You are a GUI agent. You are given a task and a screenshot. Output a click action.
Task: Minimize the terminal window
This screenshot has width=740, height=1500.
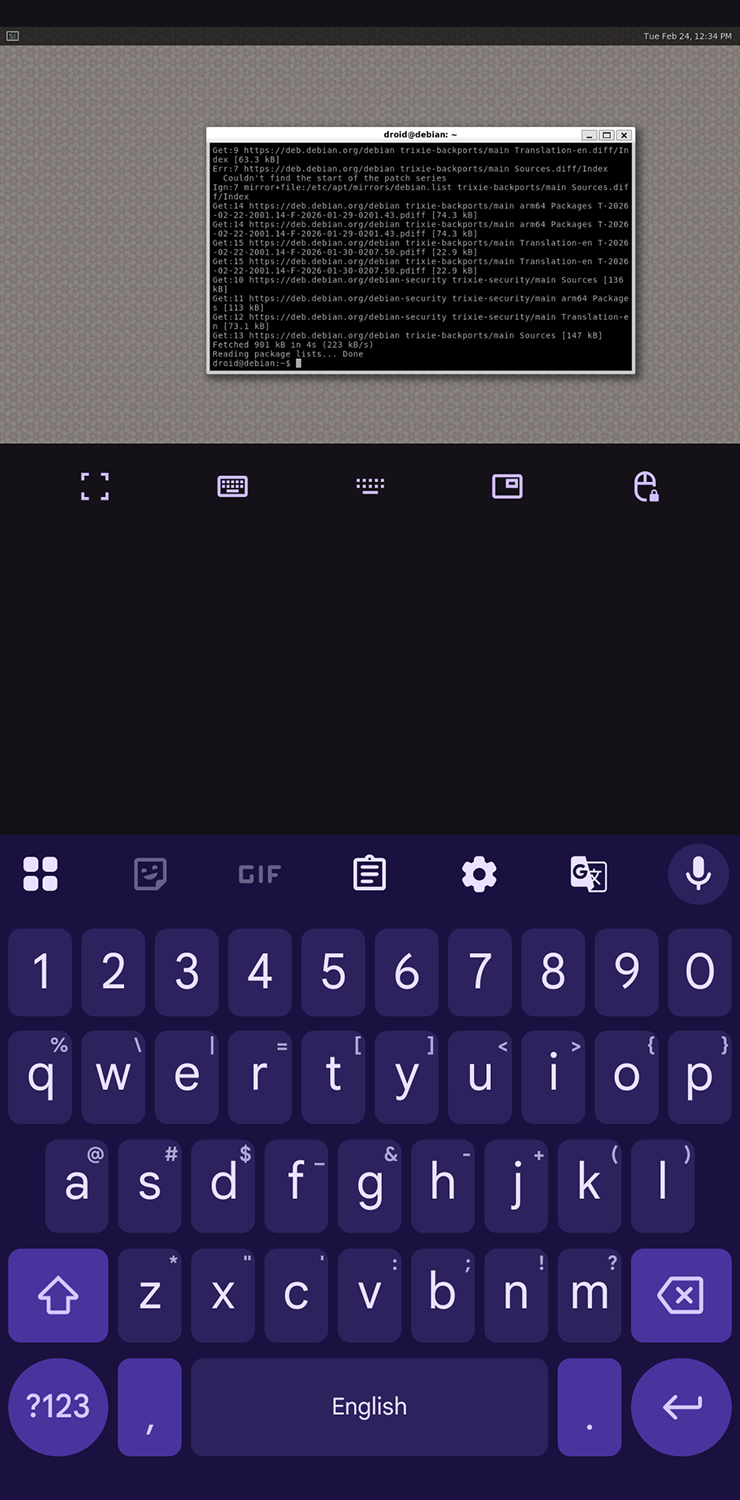point(590,135)
